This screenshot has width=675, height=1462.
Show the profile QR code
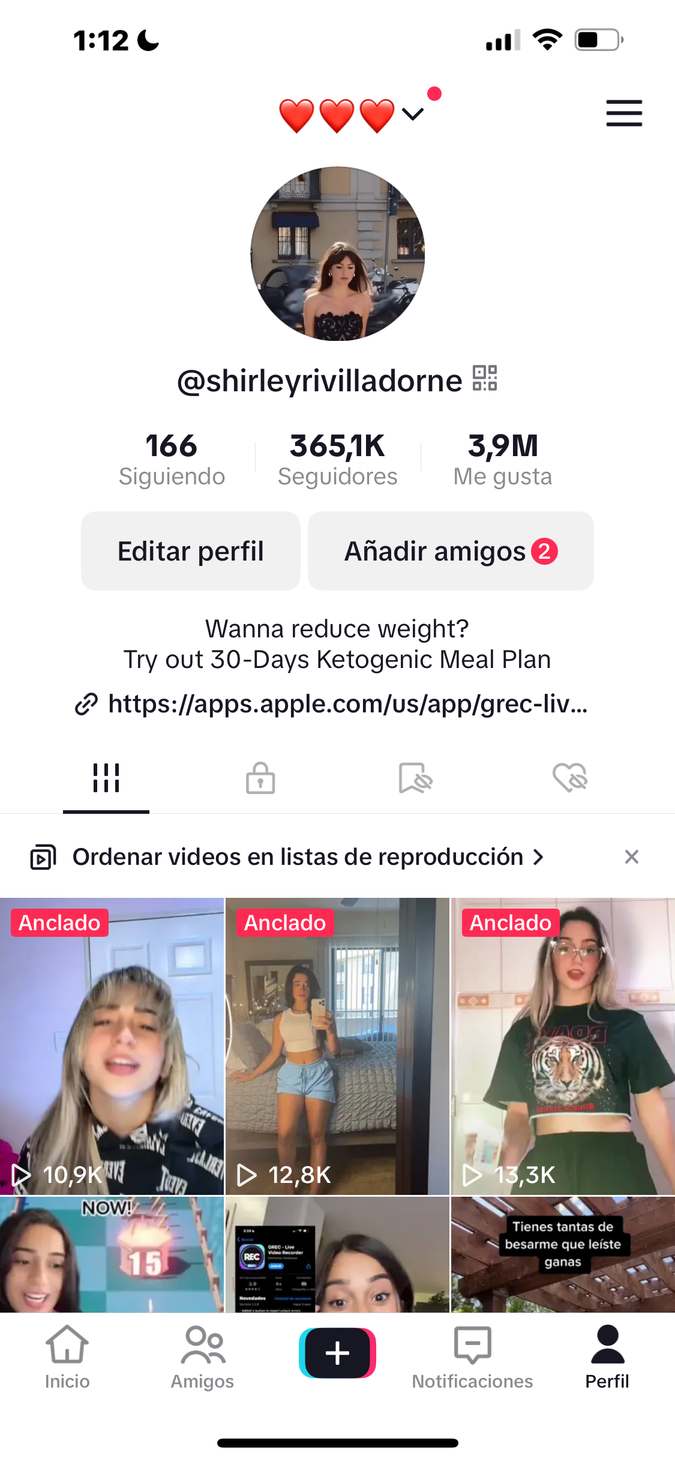click(485, 379)
